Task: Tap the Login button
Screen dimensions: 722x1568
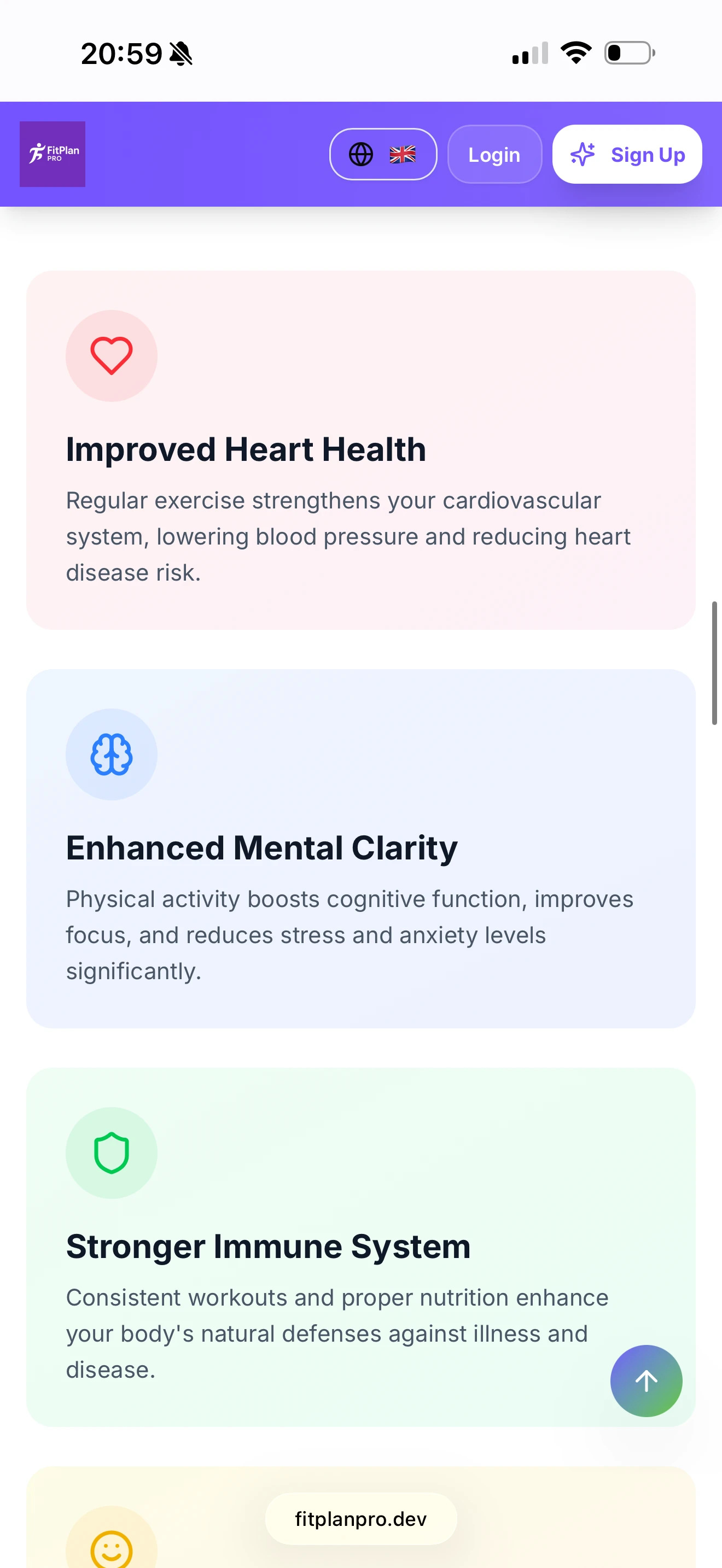Action: tap(494, 154)
